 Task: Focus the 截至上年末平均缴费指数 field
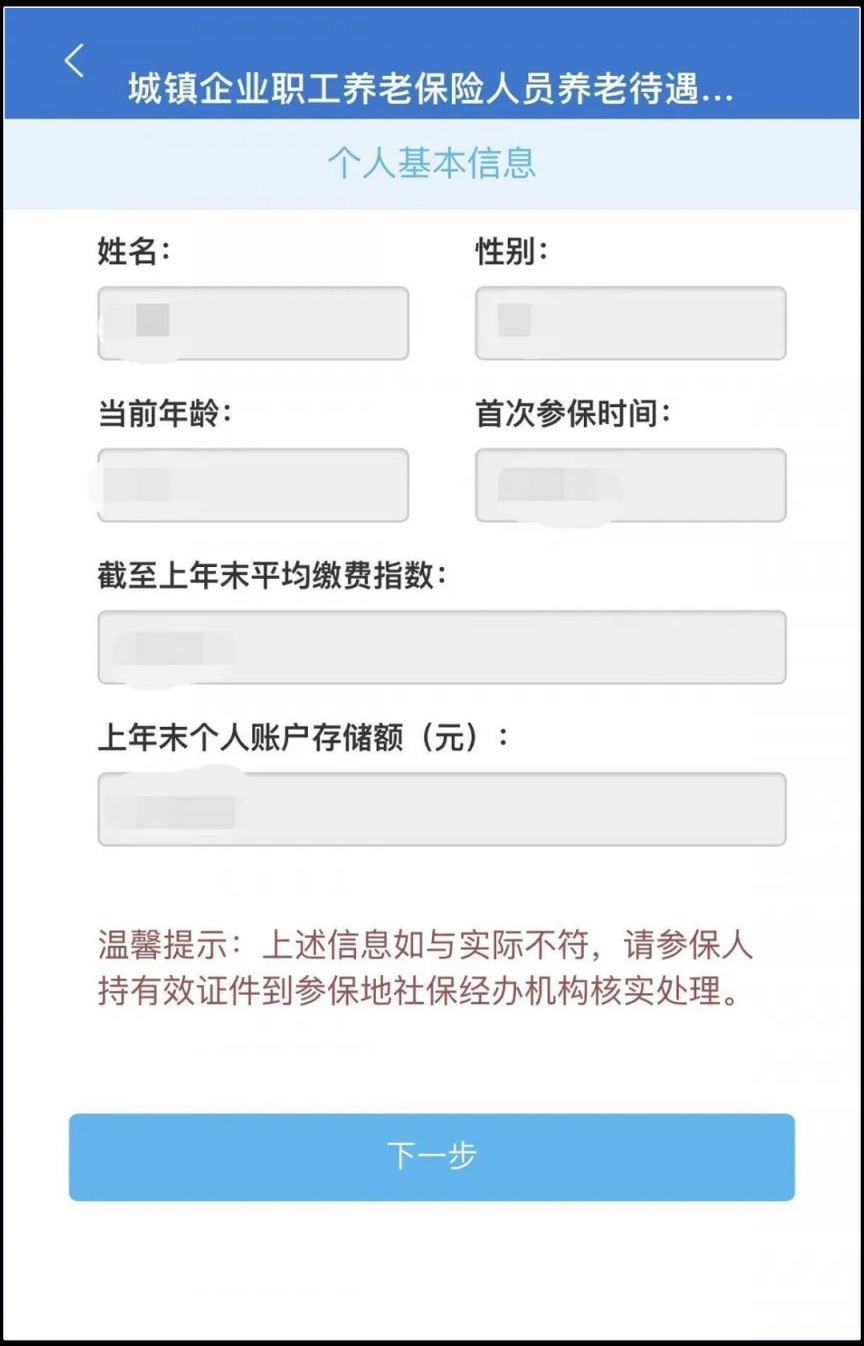(x=441, y=647)
